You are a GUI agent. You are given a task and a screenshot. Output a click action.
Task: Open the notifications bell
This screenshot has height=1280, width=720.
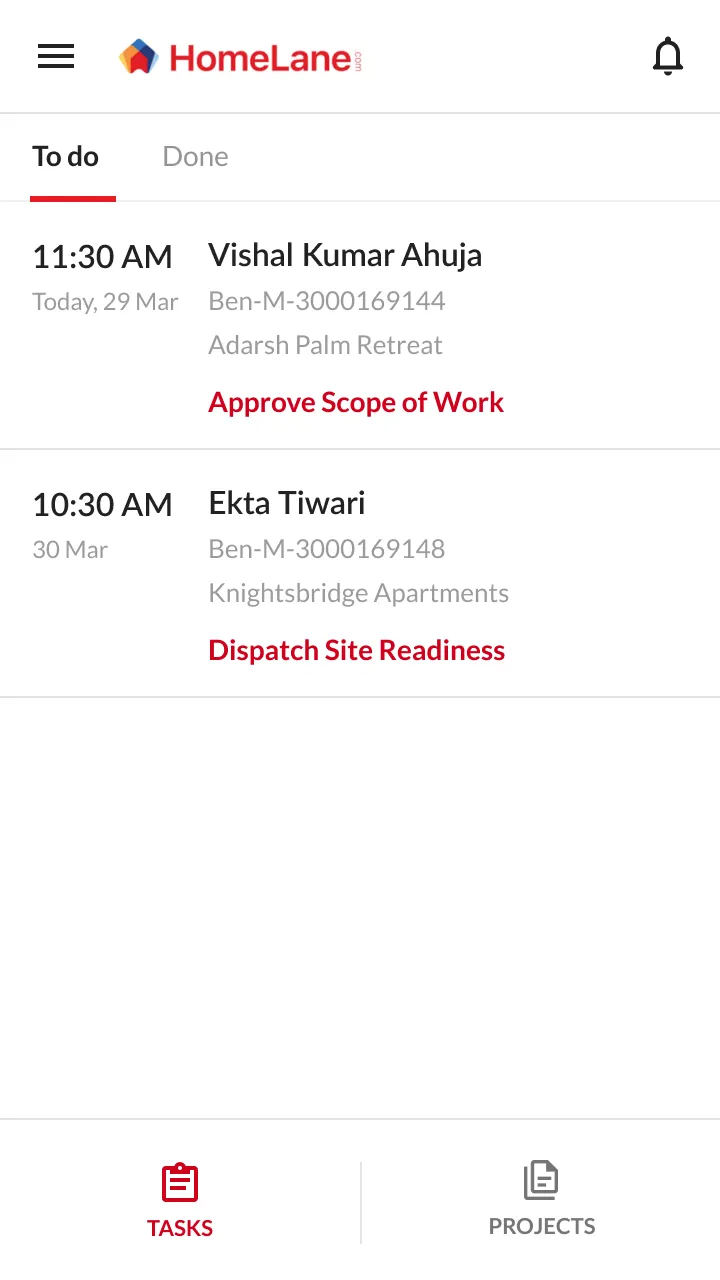pyautogui.click(x=667, y=57)
